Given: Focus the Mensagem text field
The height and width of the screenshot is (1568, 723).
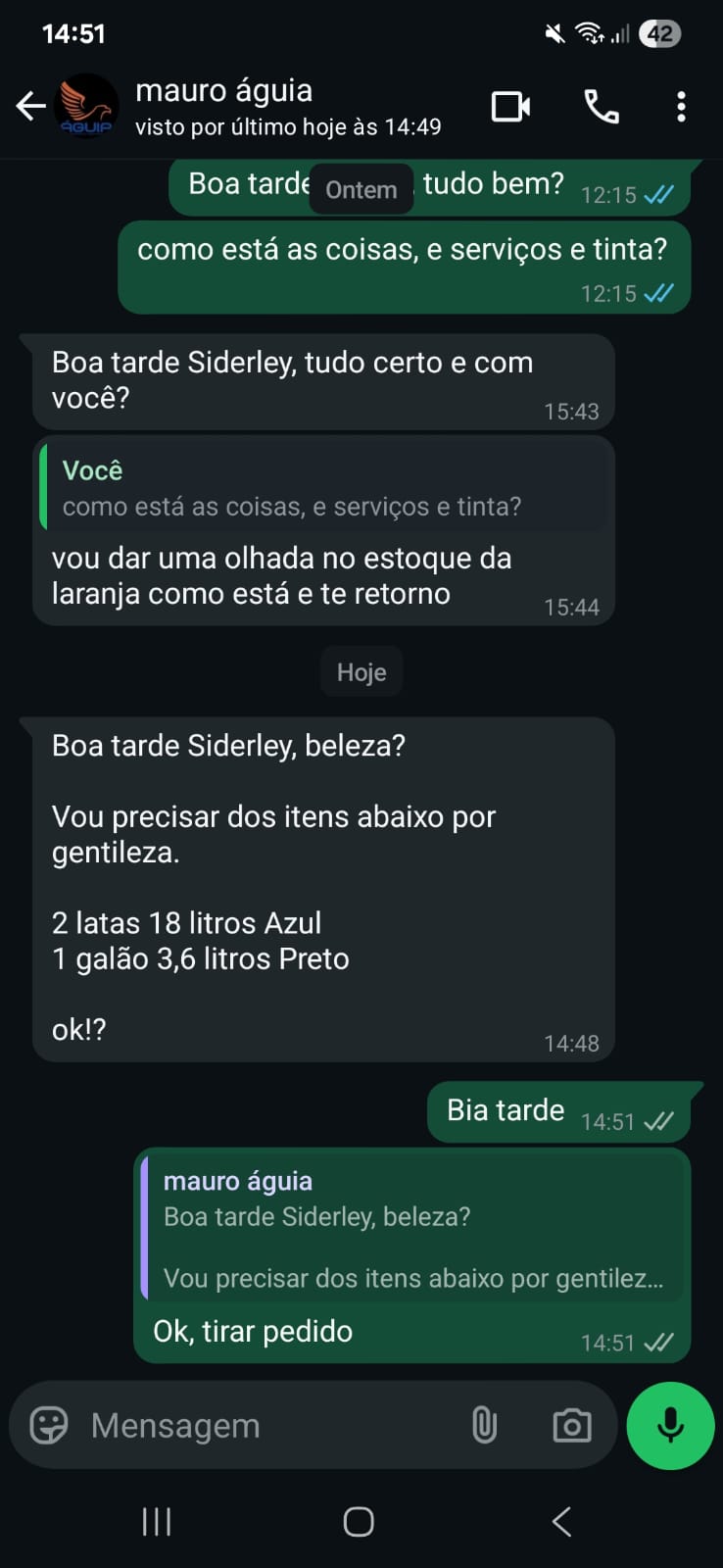Looking at the screenshot, I should click(265, 1425).
